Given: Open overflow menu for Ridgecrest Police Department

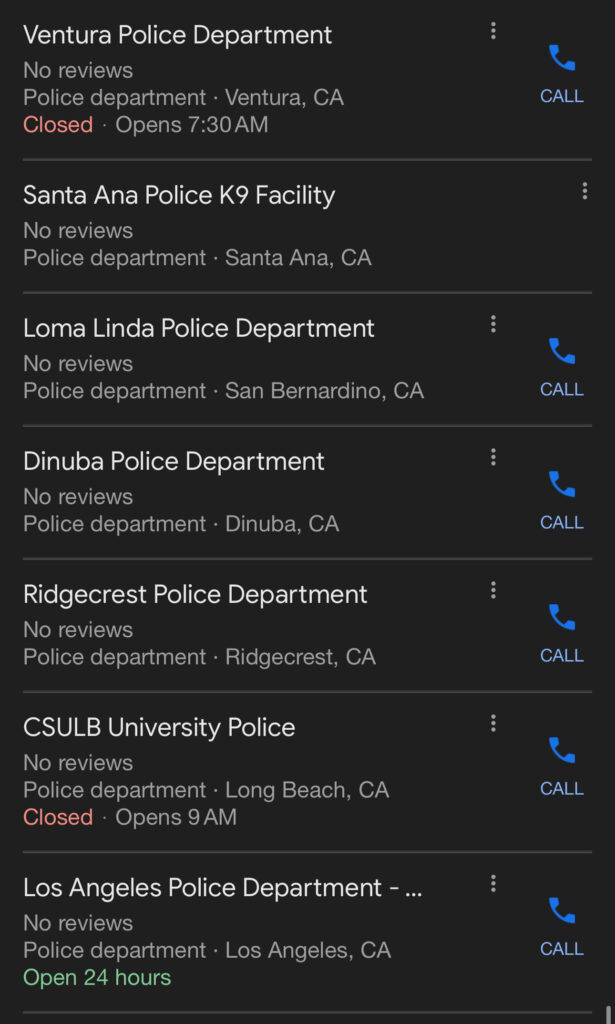Looking at the screenshot, I should (493, 590).
